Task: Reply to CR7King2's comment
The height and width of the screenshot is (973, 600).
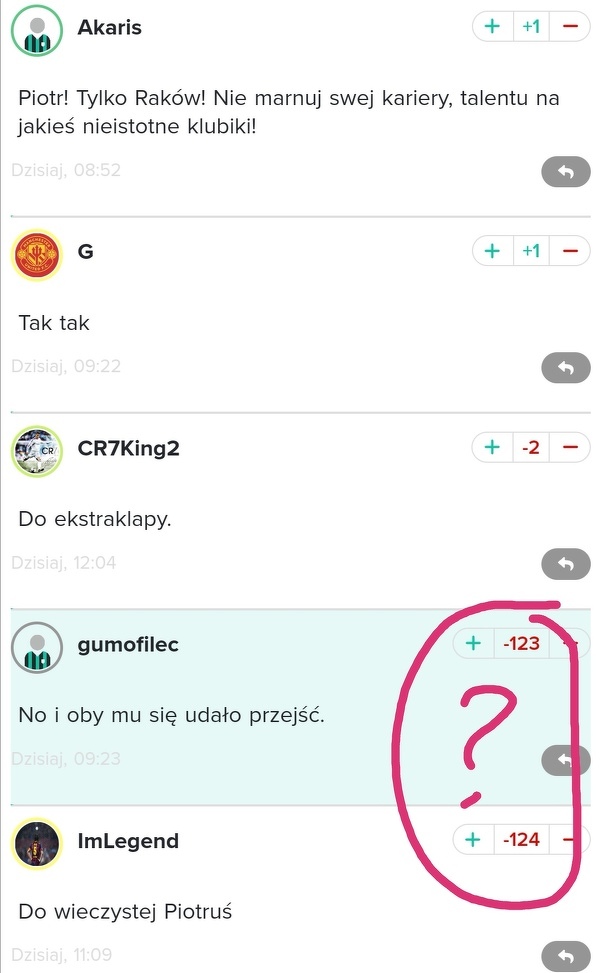Action: pos(566,564)
